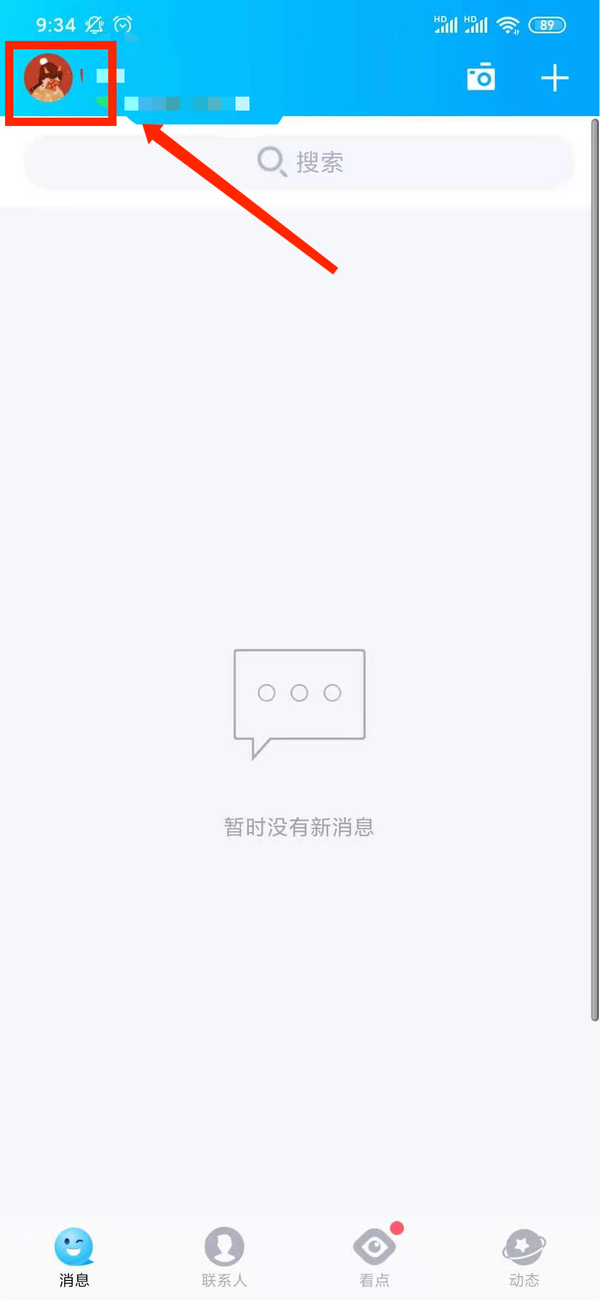The height and width of the screenshot is (1300, 600).
Task: Switch to the 消息 tab
Action: [x=74, y=1258]
